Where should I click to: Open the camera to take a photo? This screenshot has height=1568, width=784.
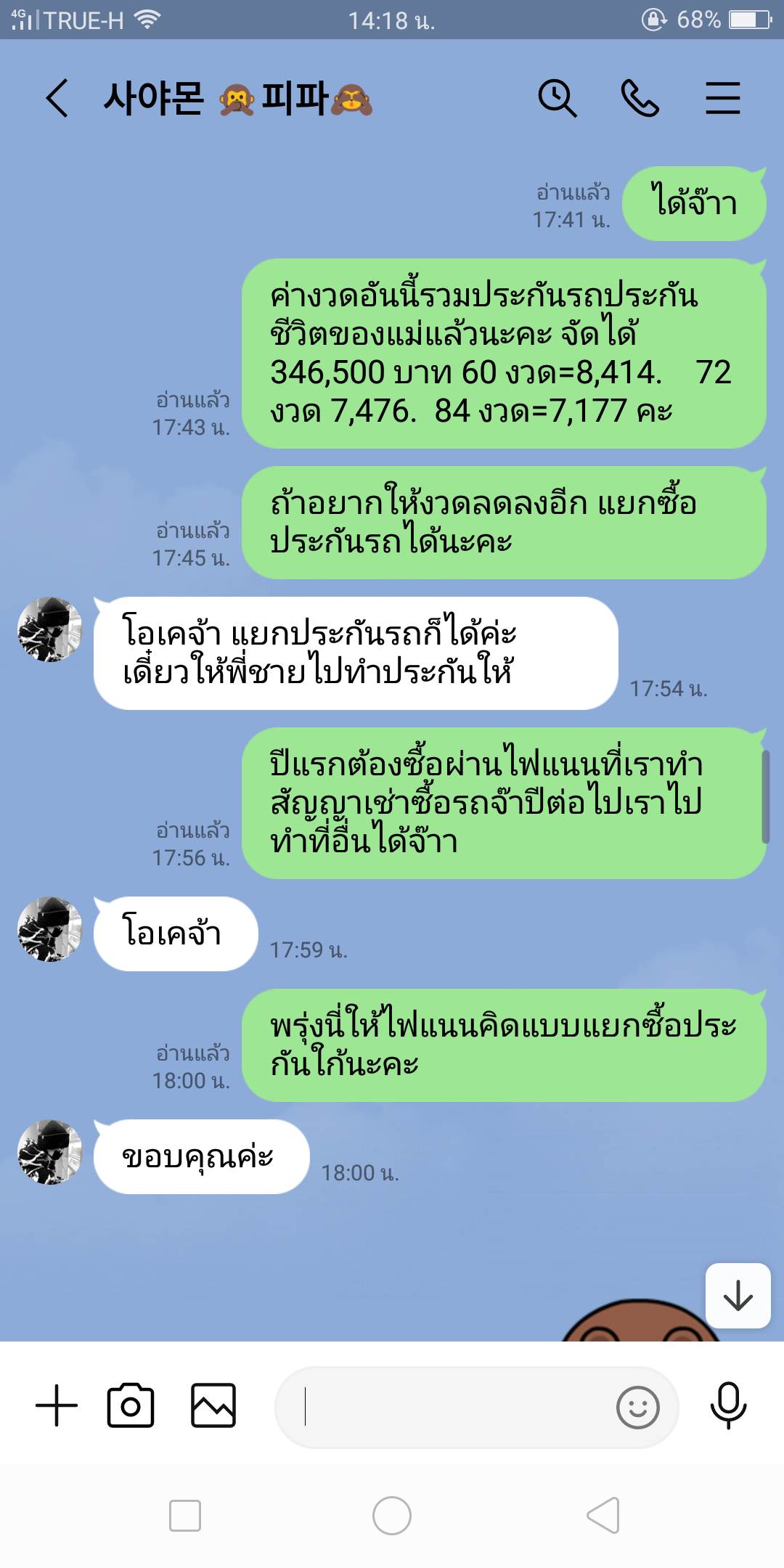131,1405
